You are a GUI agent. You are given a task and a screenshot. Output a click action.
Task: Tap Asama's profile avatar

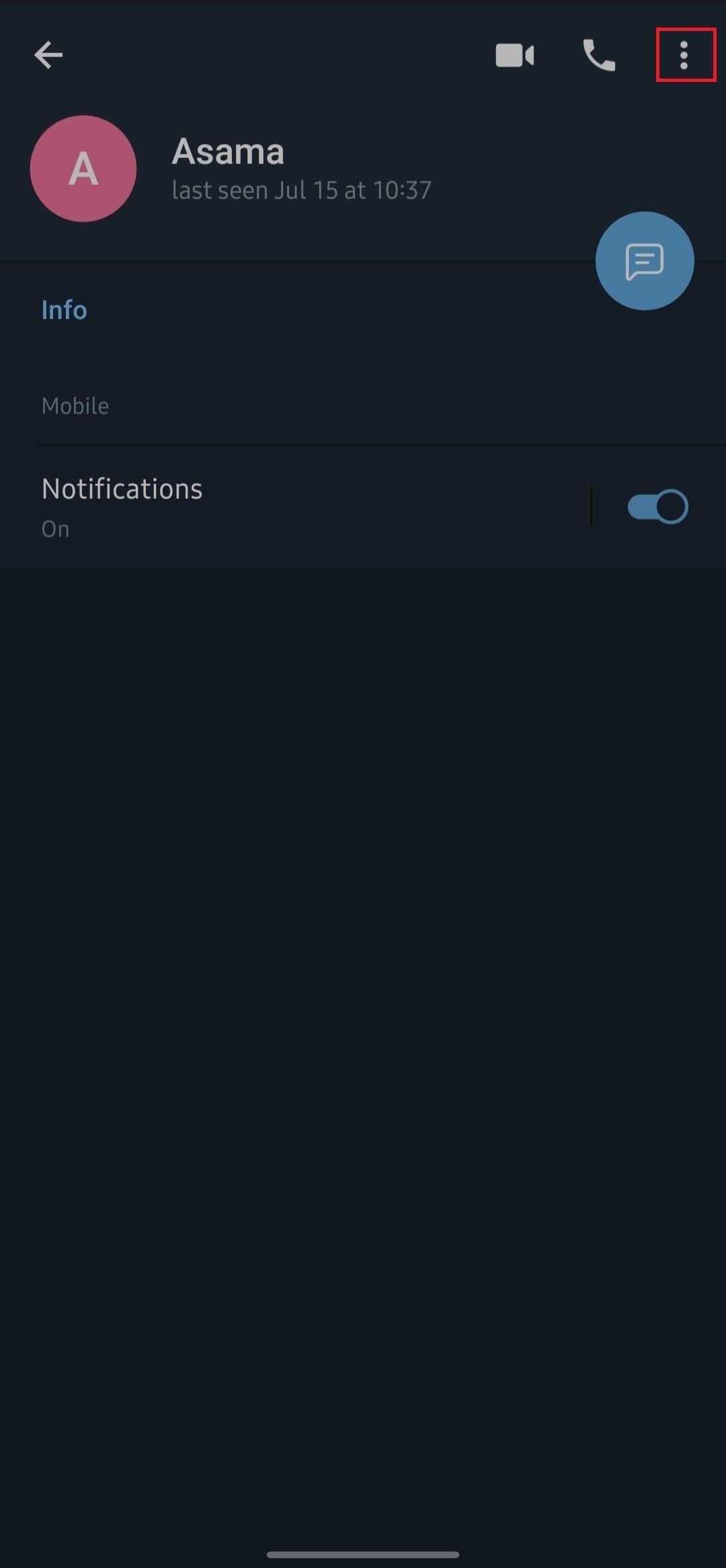click(83, 169)
